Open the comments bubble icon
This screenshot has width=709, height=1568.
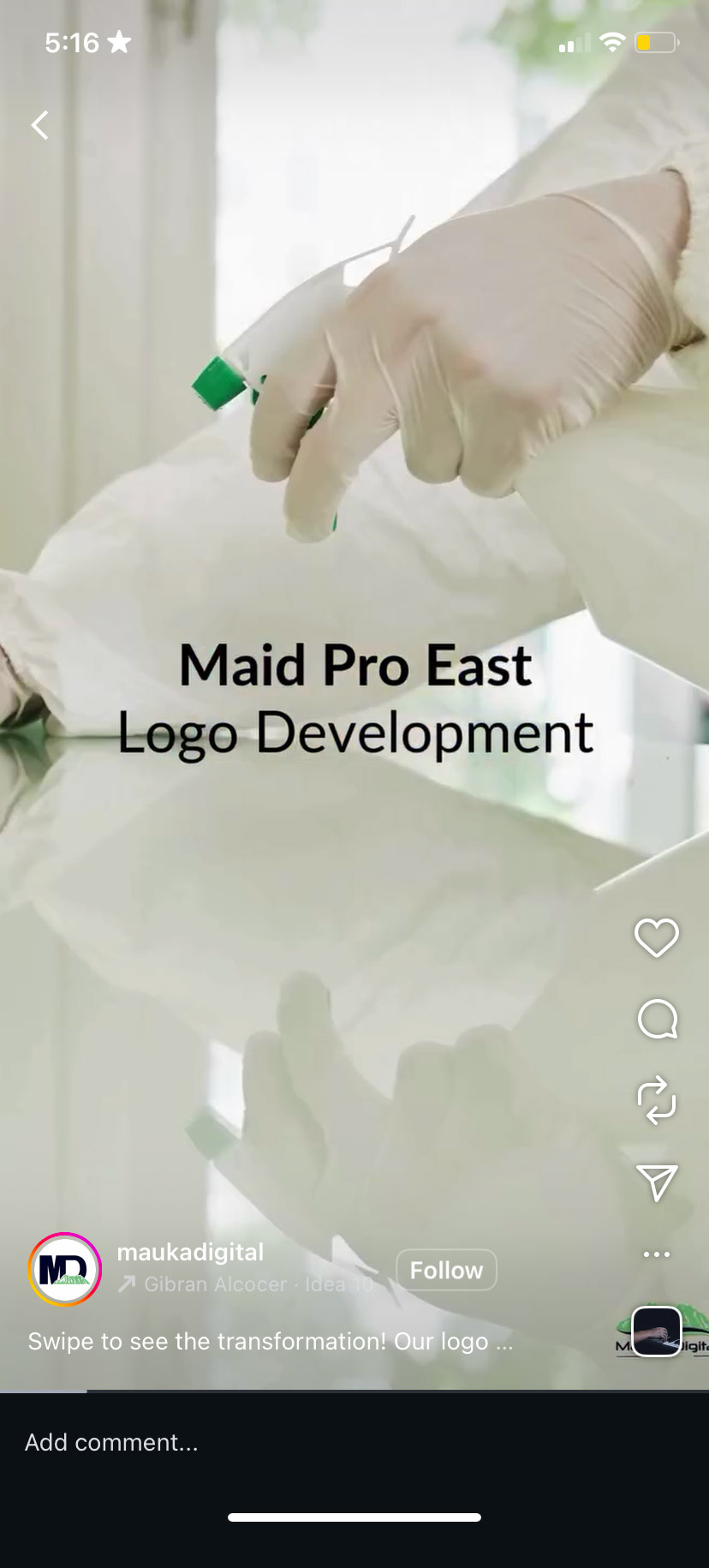point(658,1019)
